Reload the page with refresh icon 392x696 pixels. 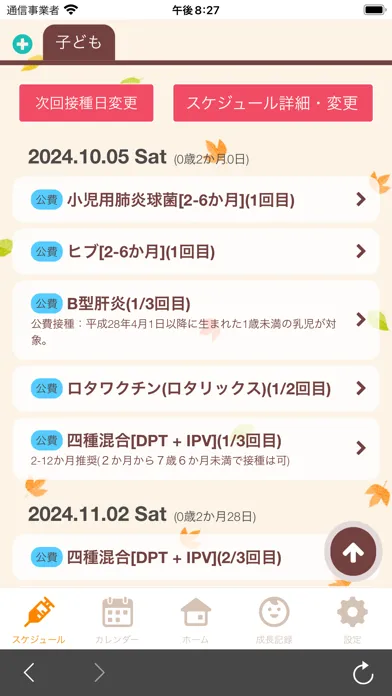[363, 673]
